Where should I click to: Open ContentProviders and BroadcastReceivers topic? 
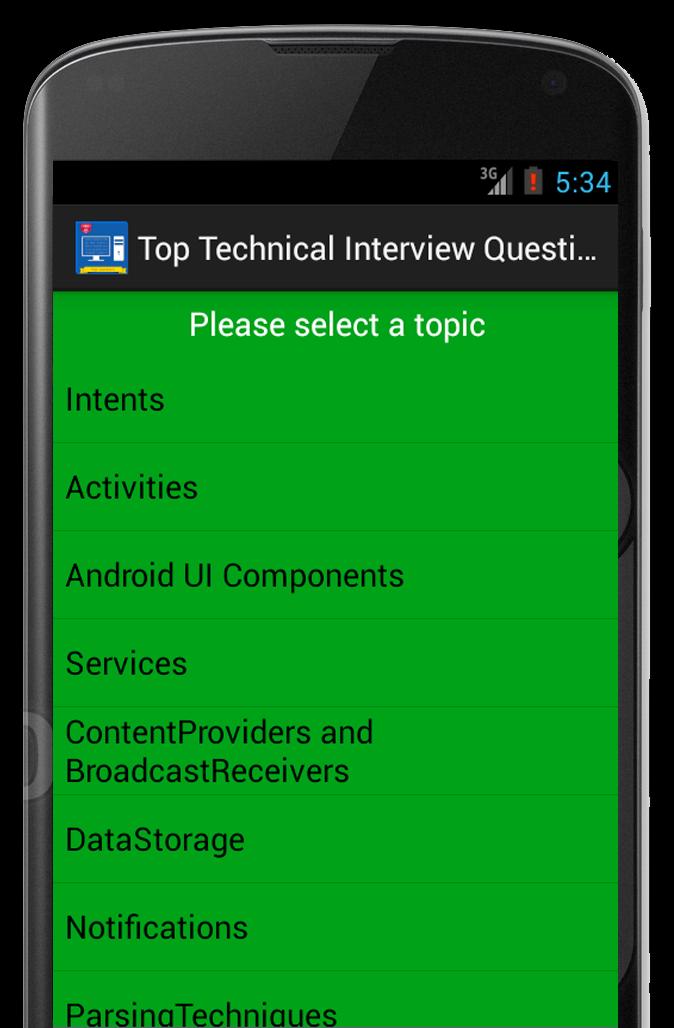coord(335,751)
